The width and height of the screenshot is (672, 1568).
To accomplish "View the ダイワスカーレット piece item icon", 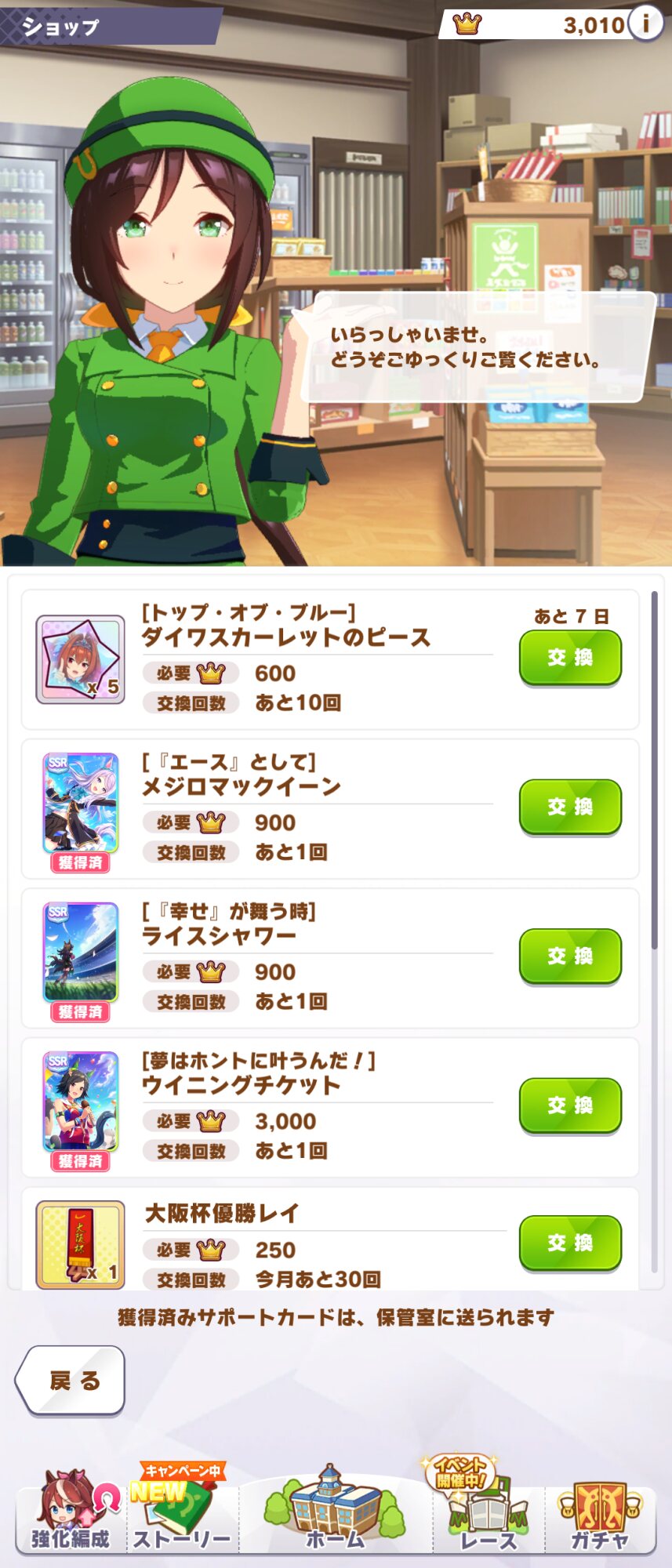I will (x=80, y=659).
